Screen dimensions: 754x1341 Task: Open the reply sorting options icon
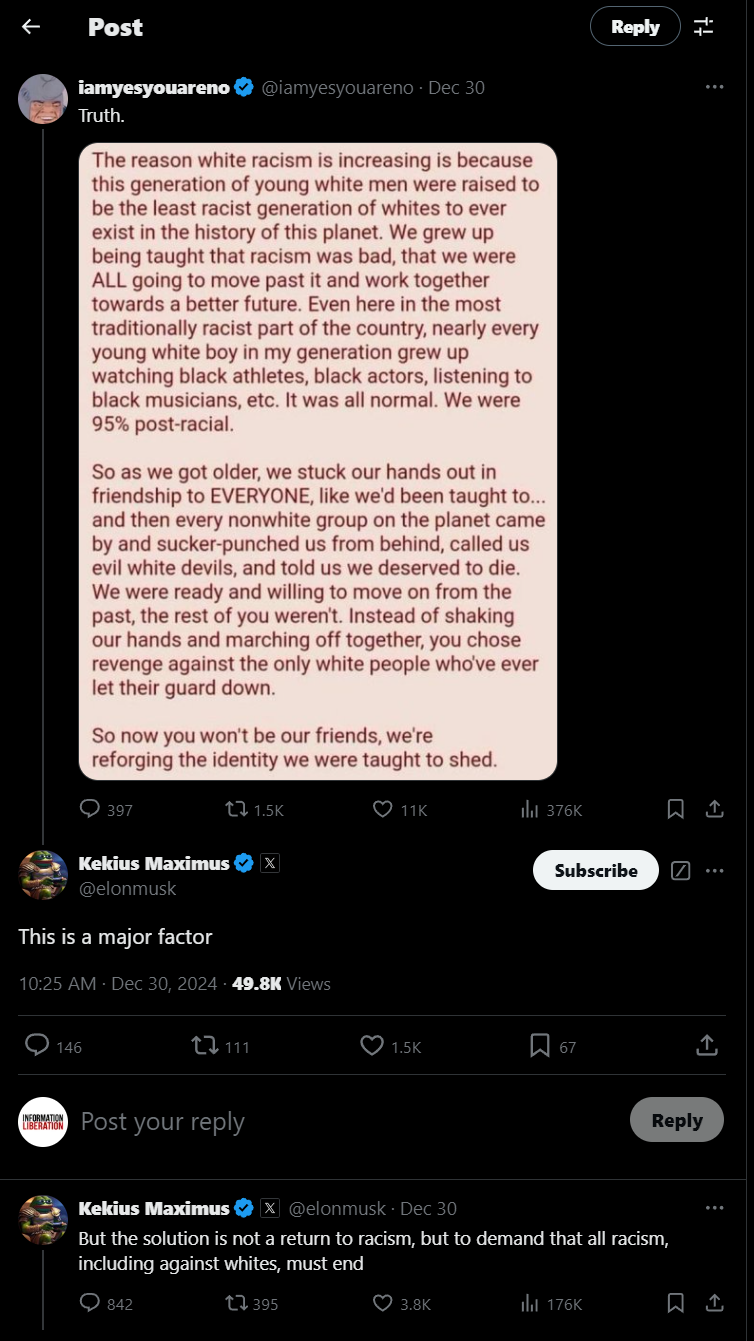click(x=704, y=27)
